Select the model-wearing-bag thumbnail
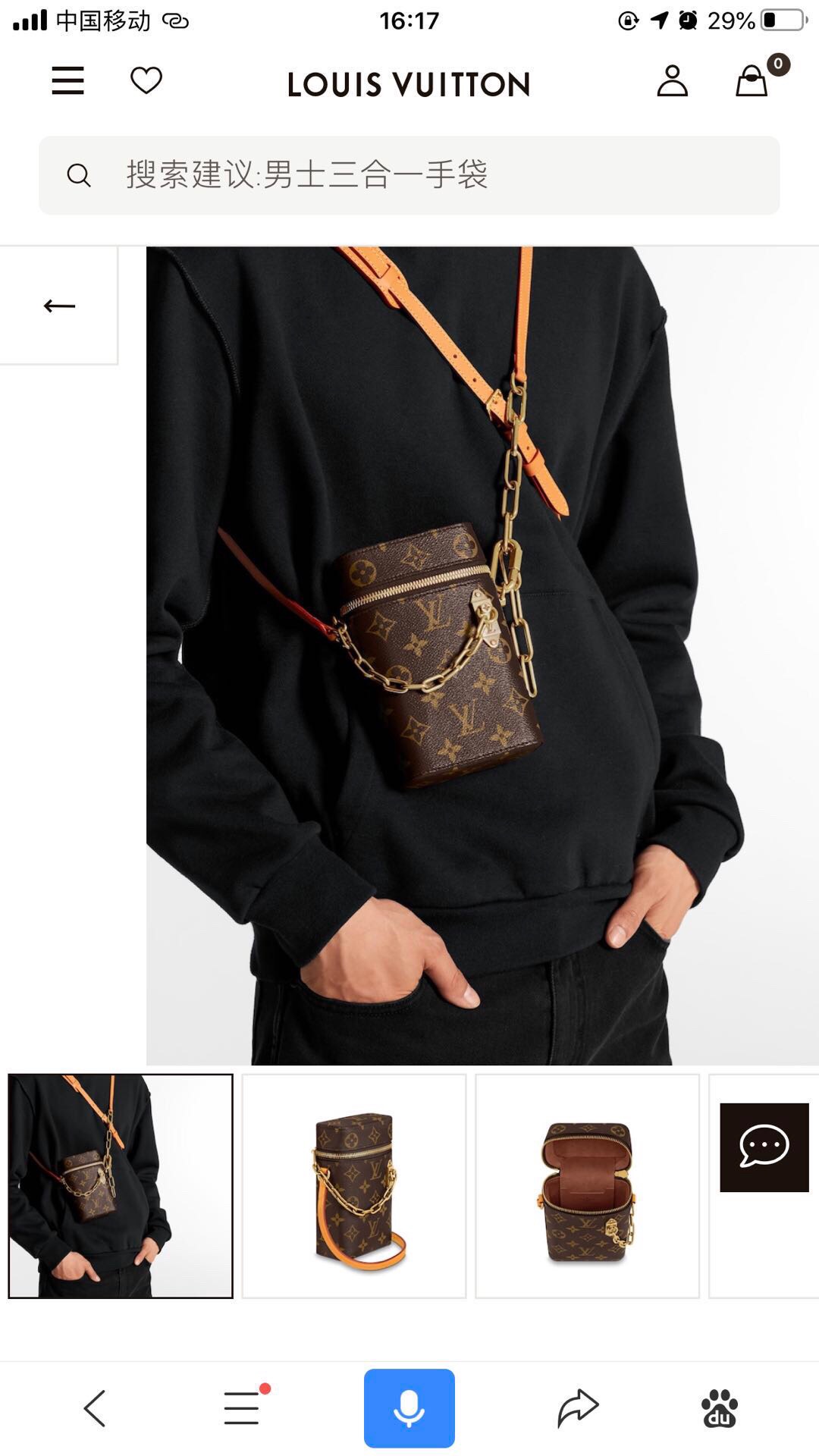819x1456 pixels. click(x=121, y=1186)
